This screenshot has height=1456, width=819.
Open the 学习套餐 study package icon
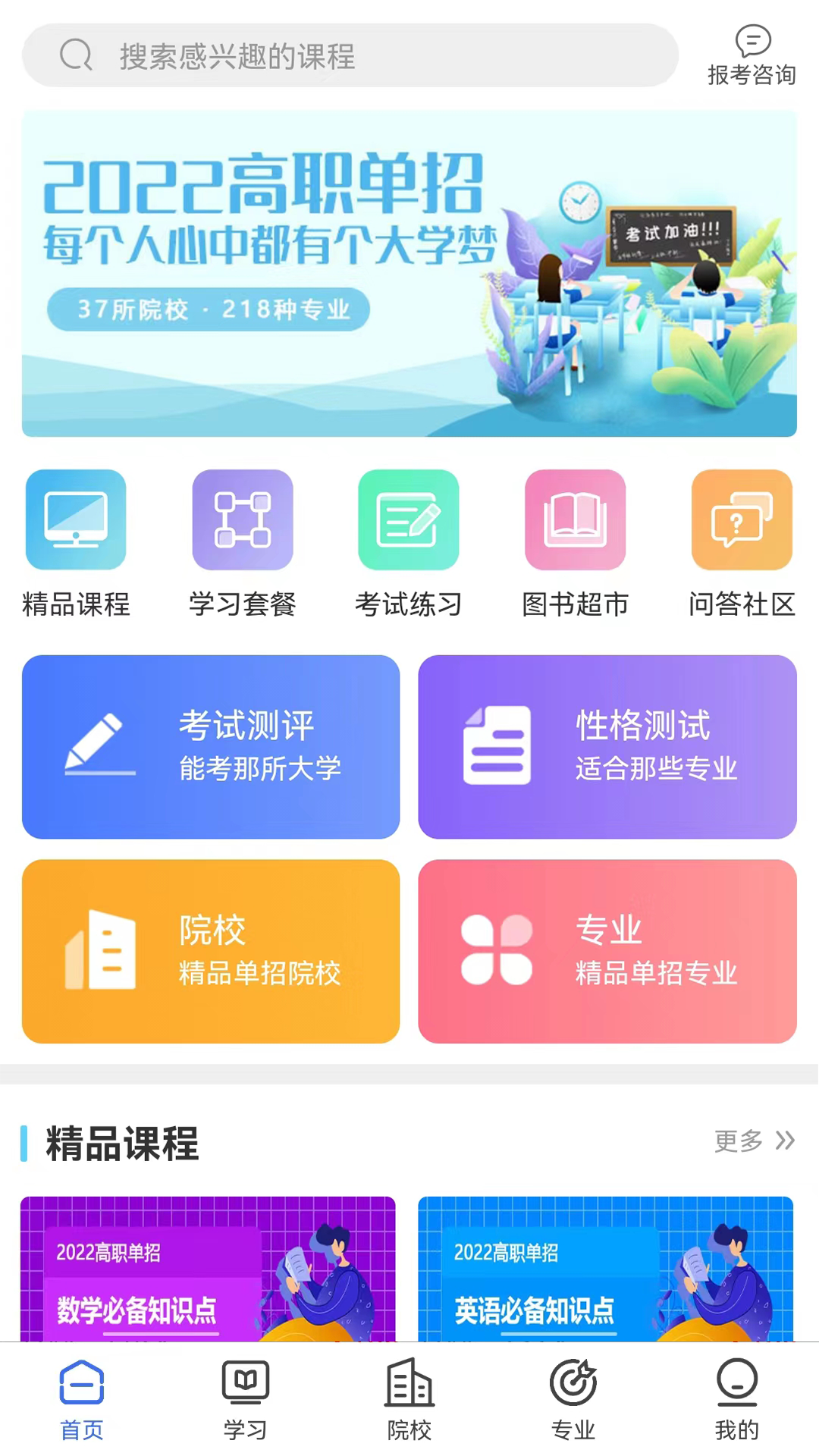tap(242, 520)
